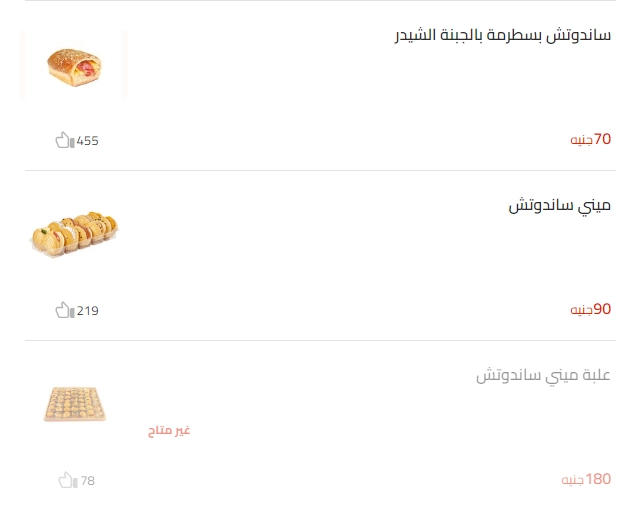Image resolution: width=639 pixels, height=510 pixels.
Task: Open the ساندوتش بسطرمة بالجبنة الشيدر item
Action: click(x=503, y=36)
